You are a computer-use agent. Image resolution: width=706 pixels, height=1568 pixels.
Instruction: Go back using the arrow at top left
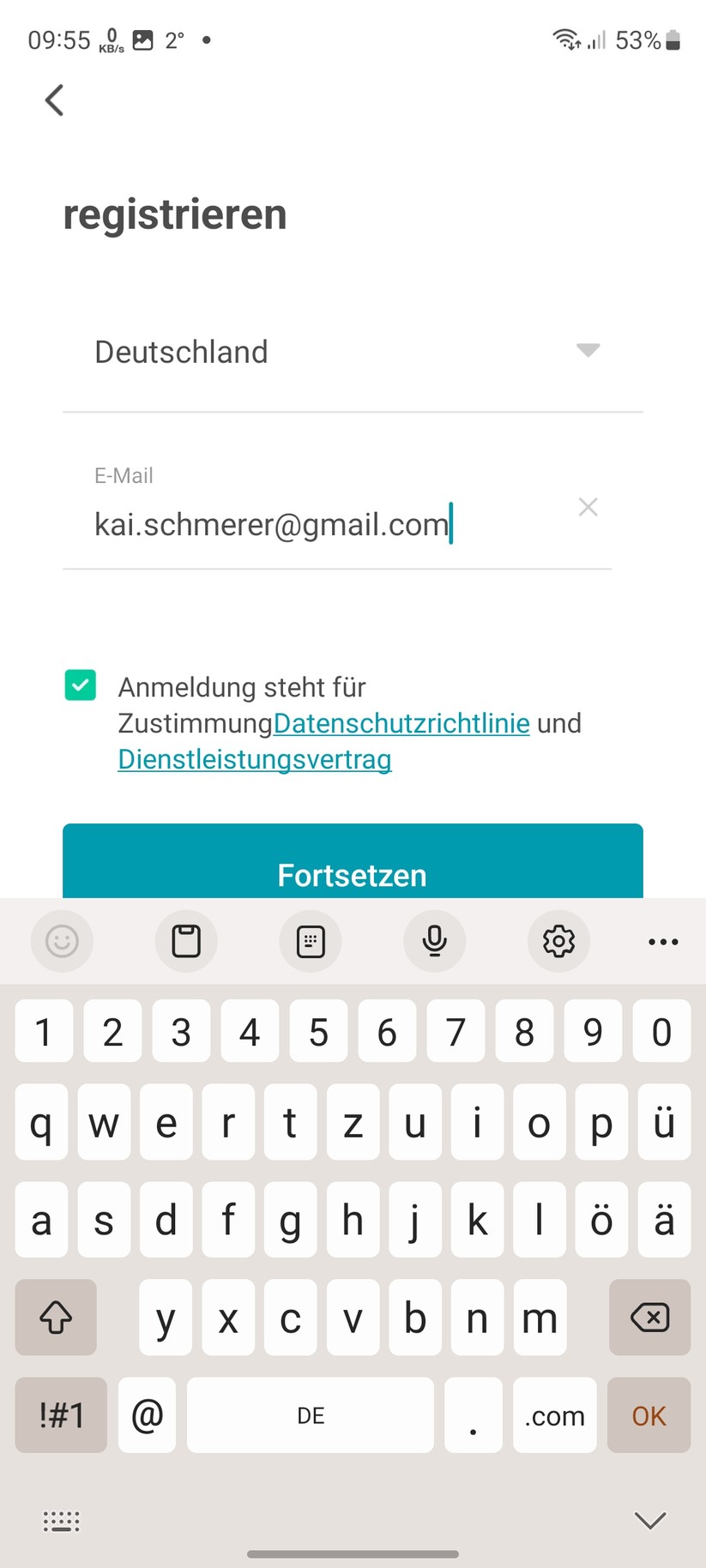tap(54, 100)
